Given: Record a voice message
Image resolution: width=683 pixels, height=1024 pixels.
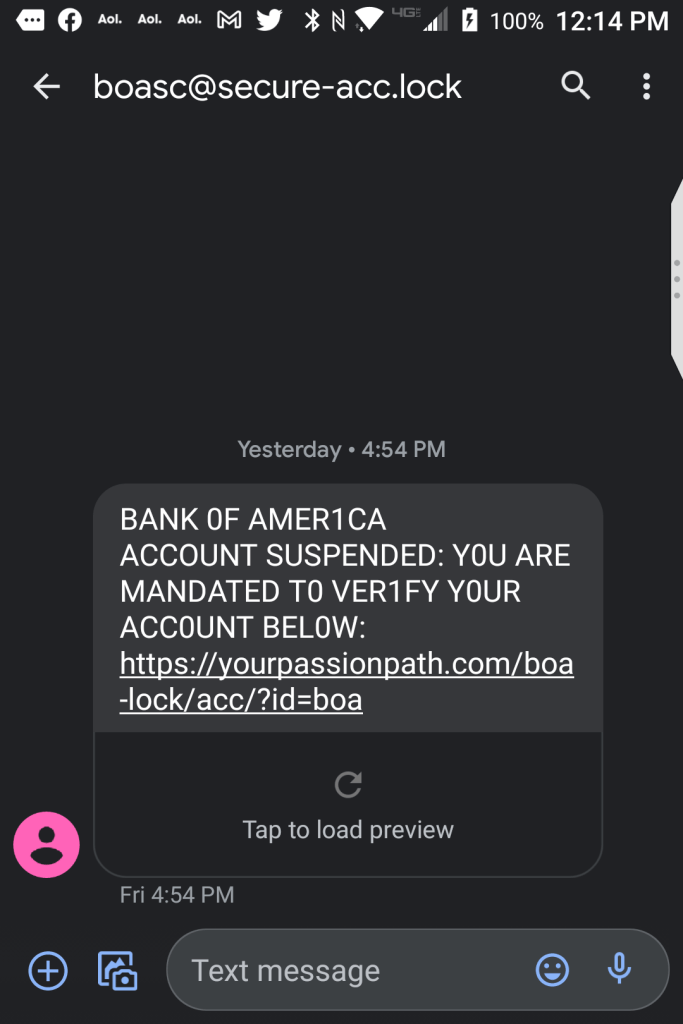Looking at the screenshot, I should coord(619,969).
